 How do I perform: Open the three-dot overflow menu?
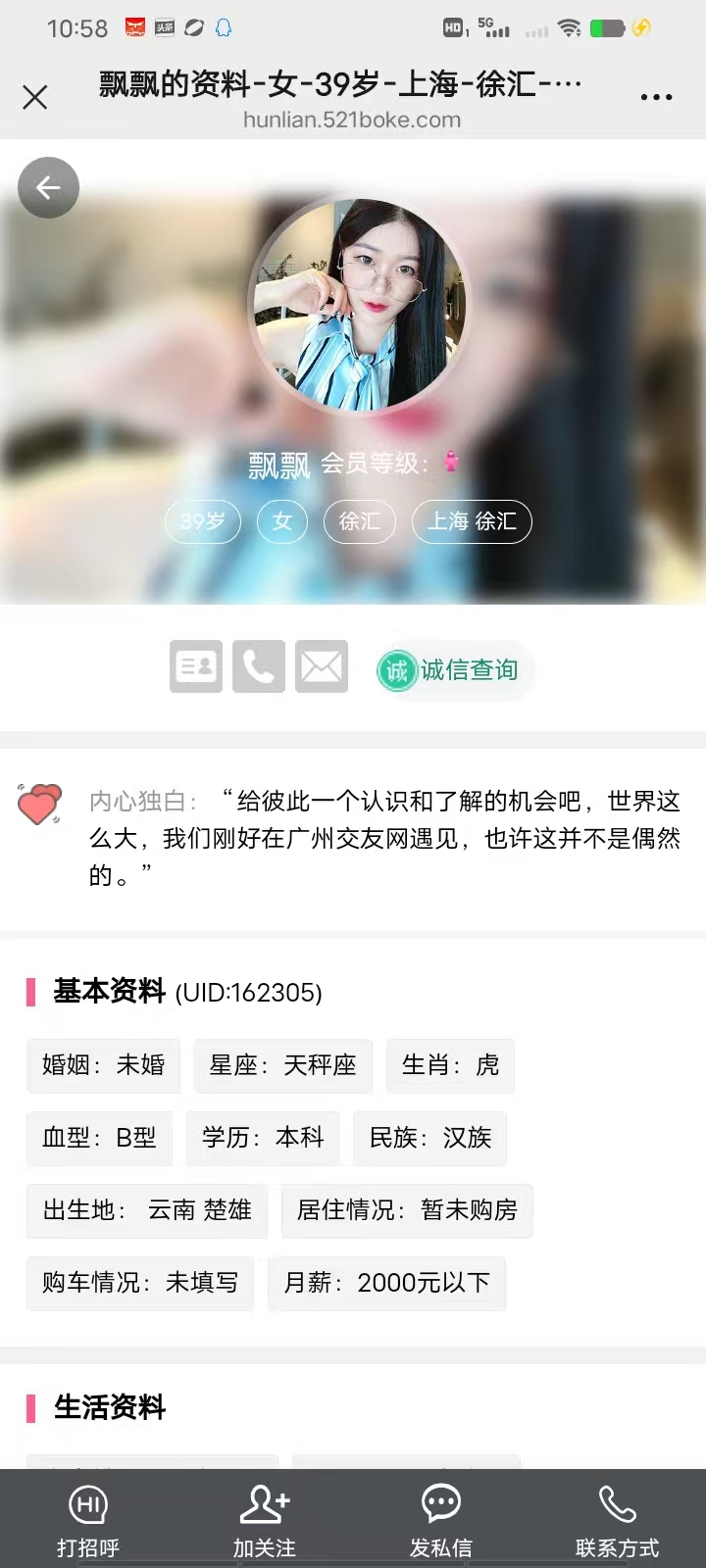tap(655, 97)
